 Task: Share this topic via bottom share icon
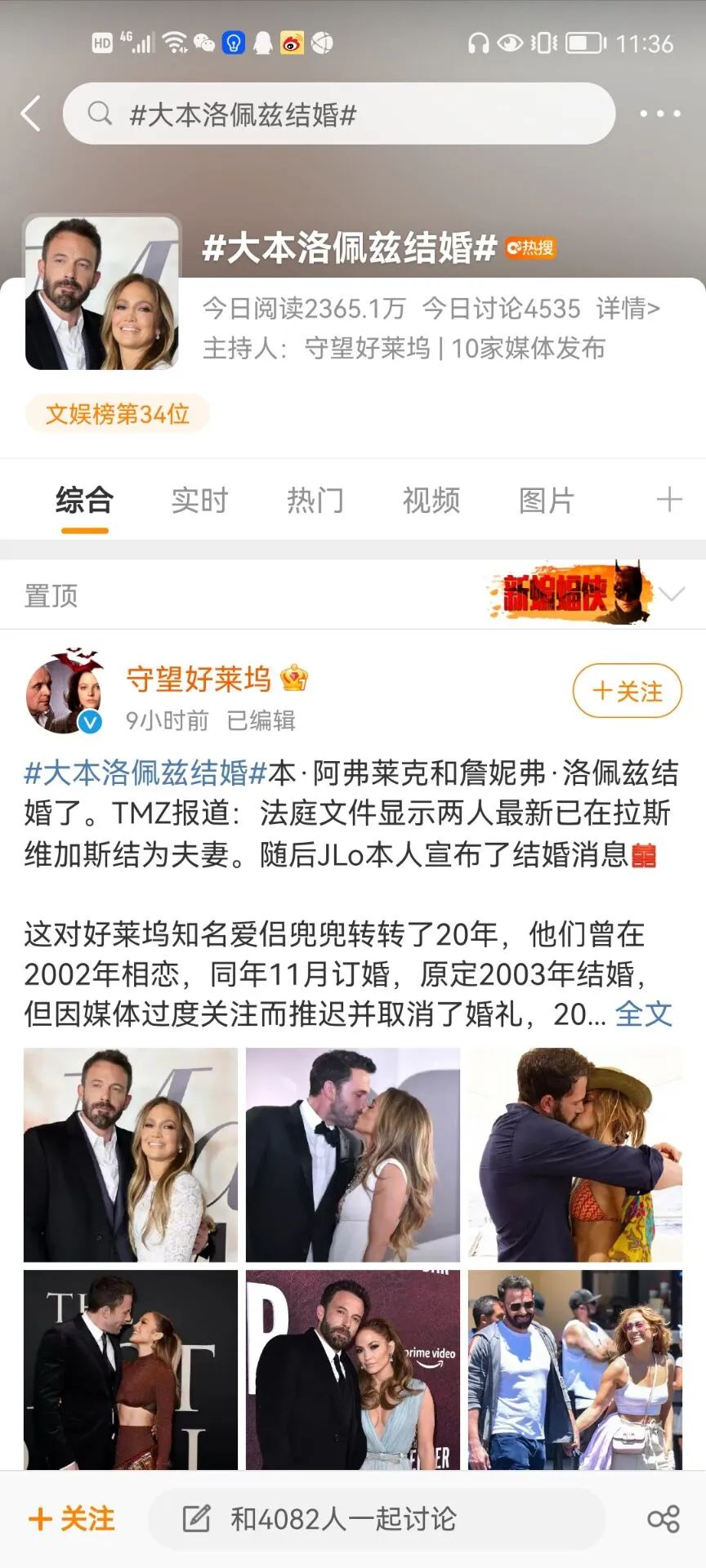[x=663, y=1519]
